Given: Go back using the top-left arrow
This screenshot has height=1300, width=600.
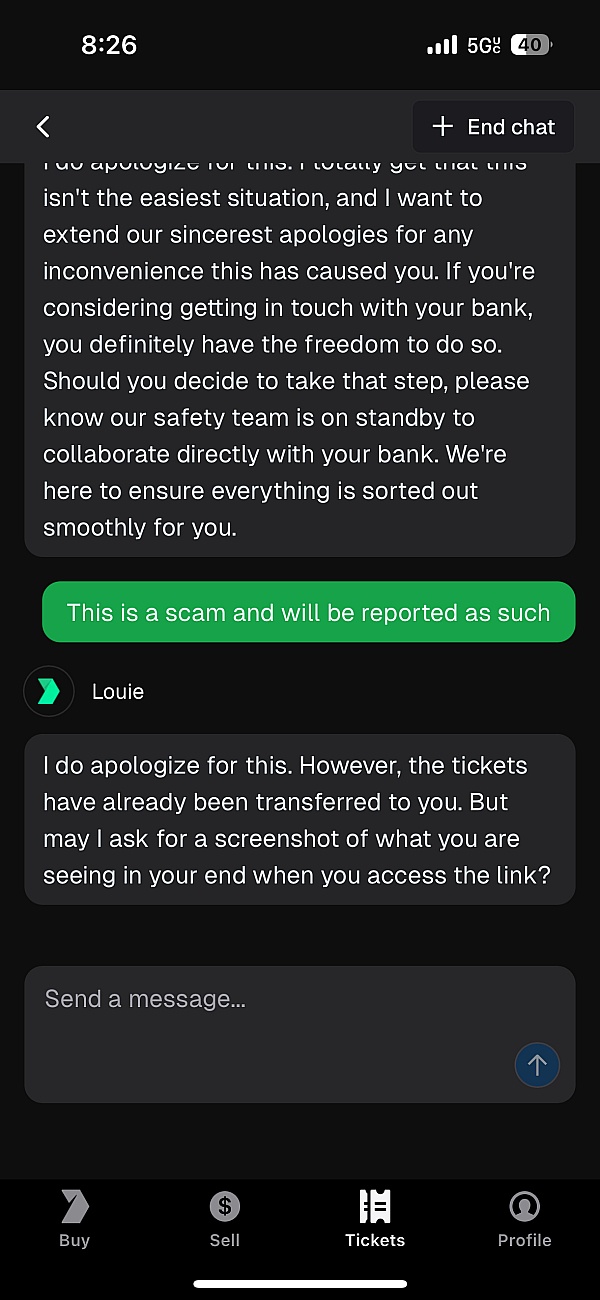Looking at the screenshot, I should click(43, 127).
